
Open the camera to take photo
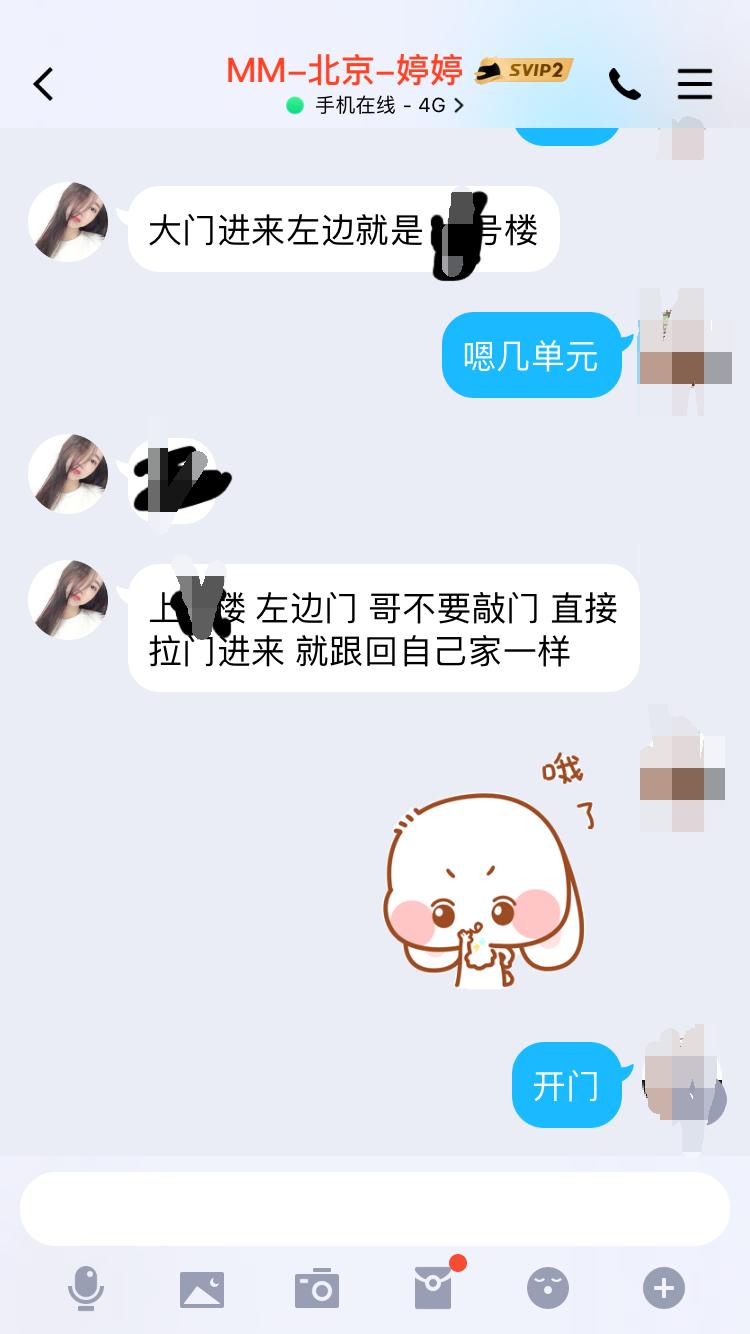point(317,1288)
